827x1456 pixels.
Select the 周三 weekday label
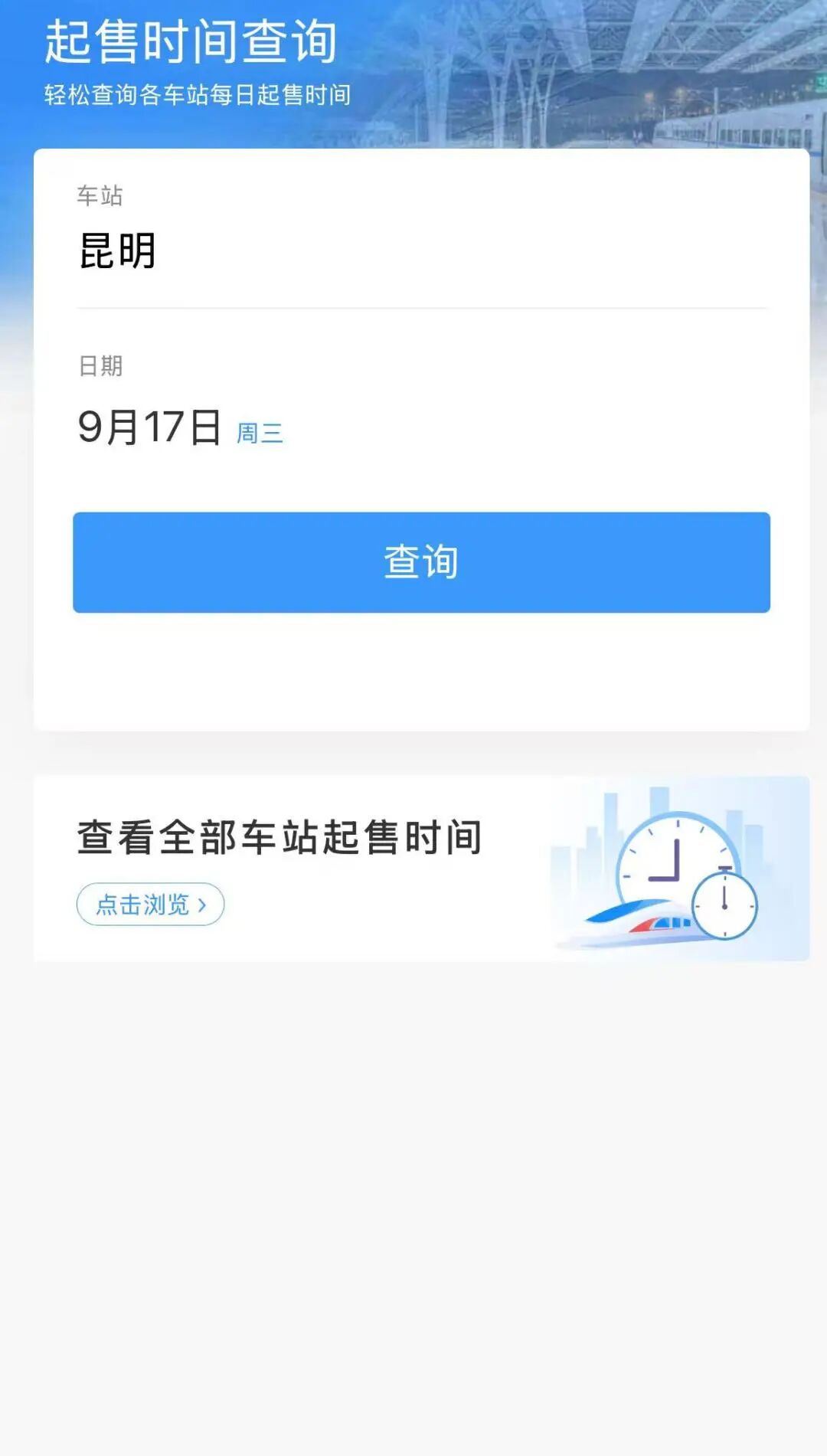pos(260,434)
